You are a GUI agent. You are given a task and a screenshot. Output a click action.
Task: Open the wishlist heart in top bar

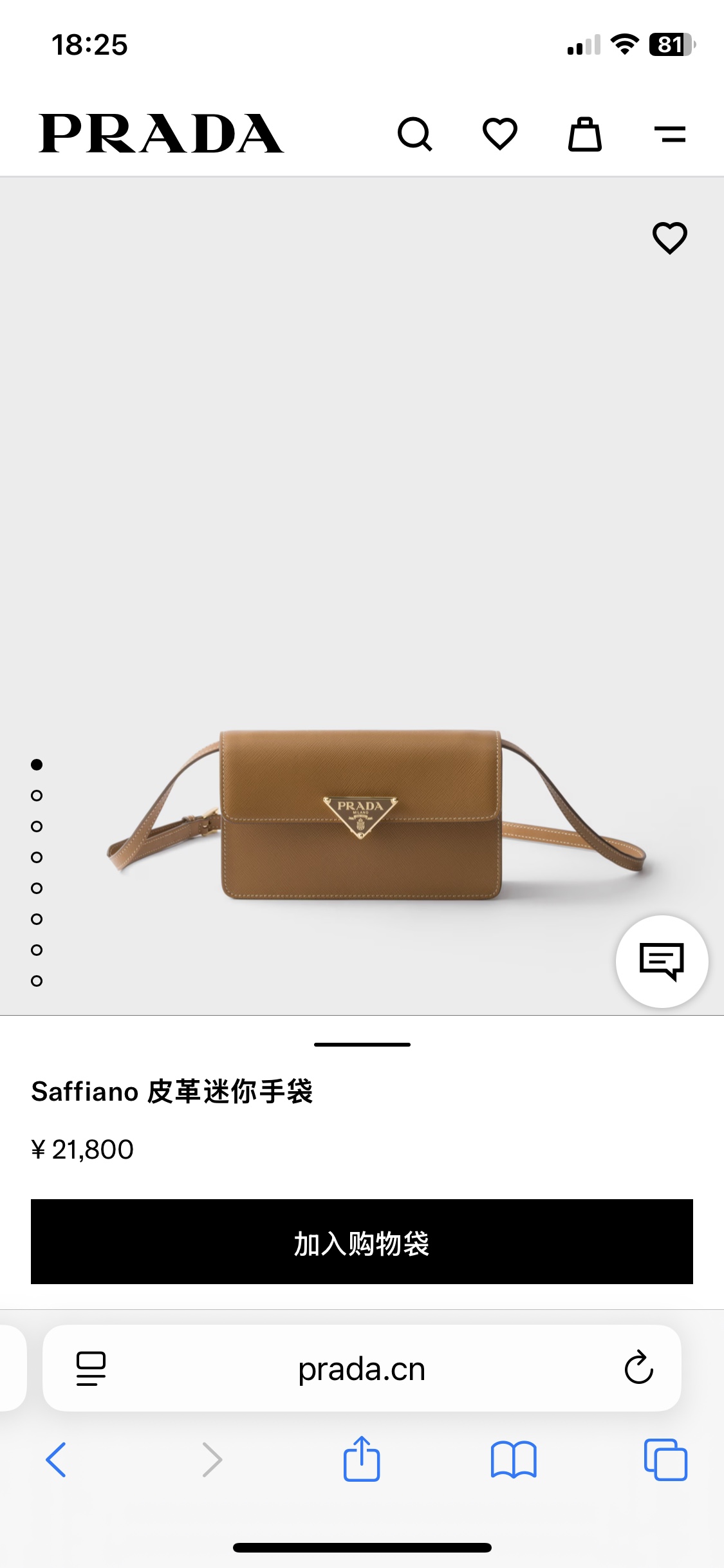click(501, 133)
